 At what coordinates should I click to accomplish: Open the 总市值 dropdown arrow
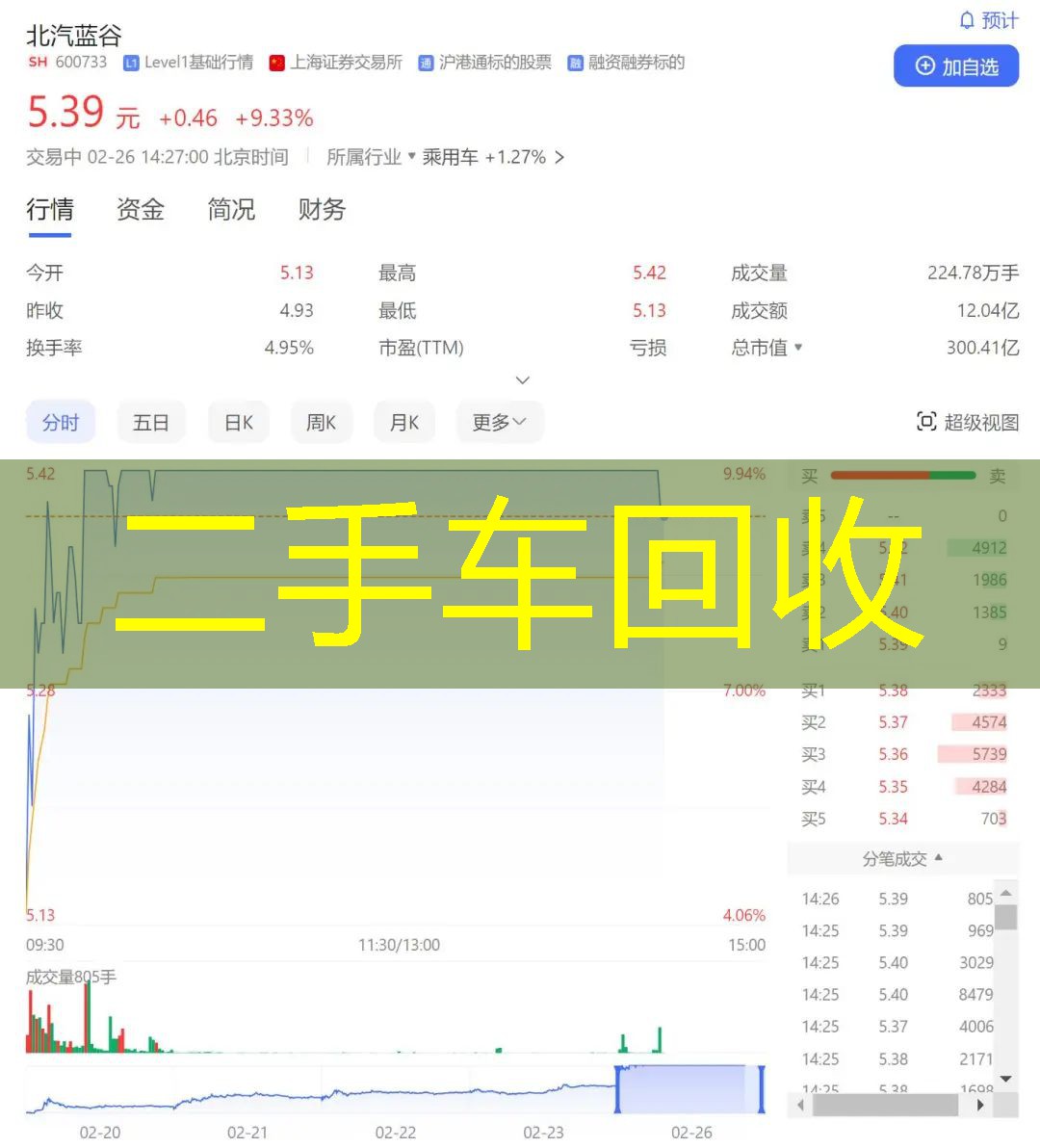798,348
